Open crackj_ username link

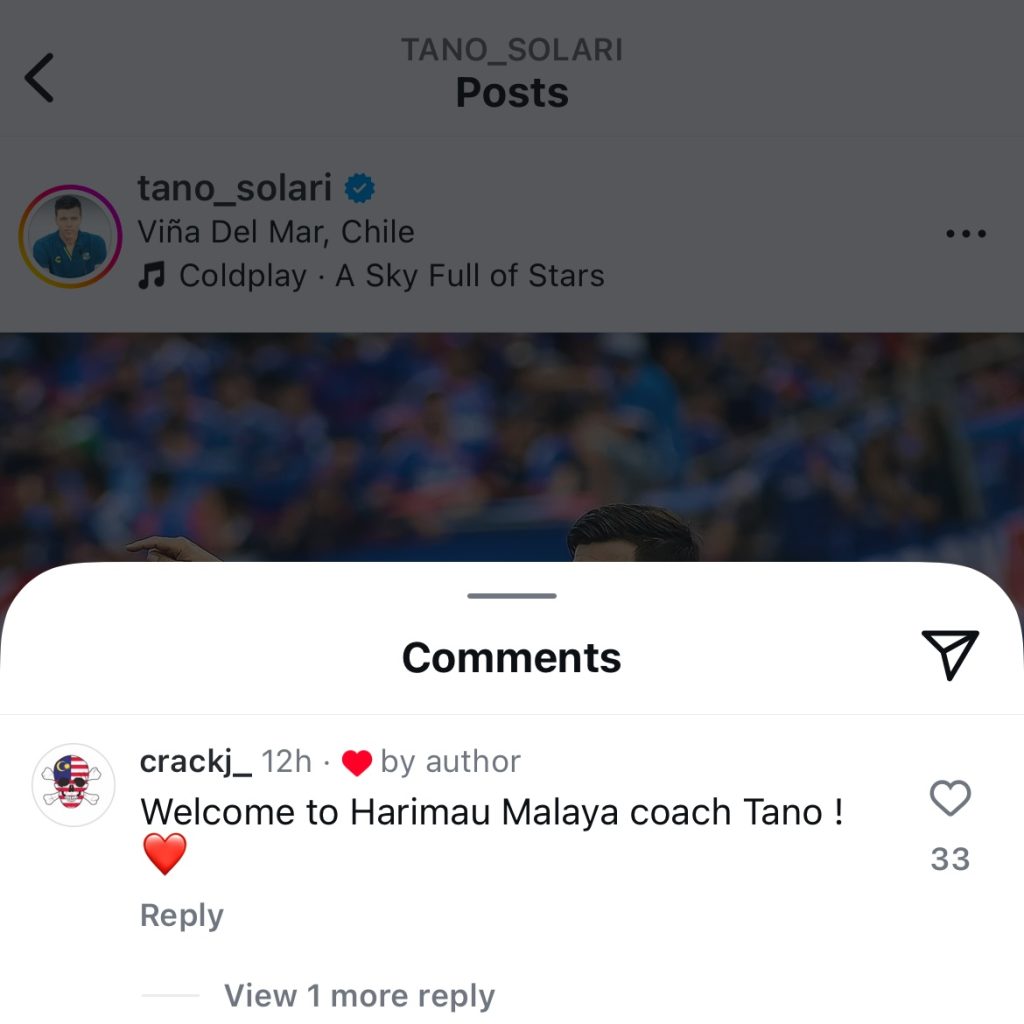pyautogui.click(x=196, y=762)
